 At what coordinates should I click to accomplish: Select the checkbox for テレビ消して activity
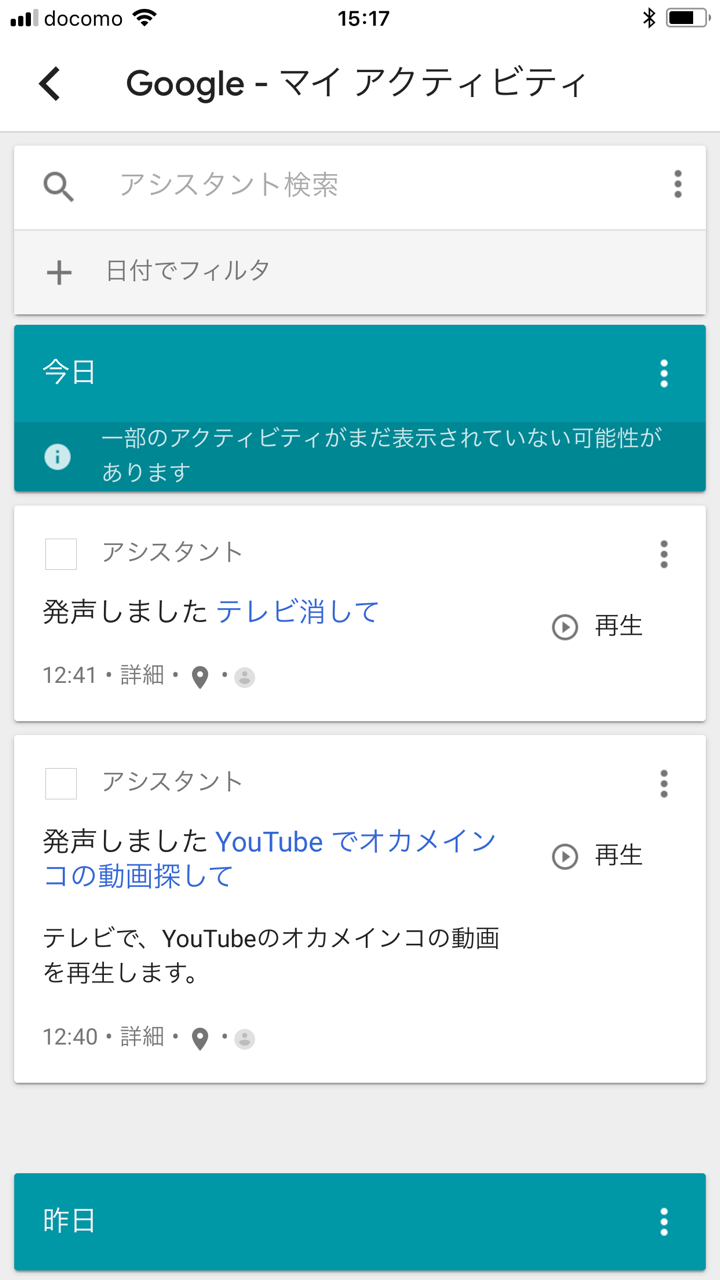pos(61,554)
